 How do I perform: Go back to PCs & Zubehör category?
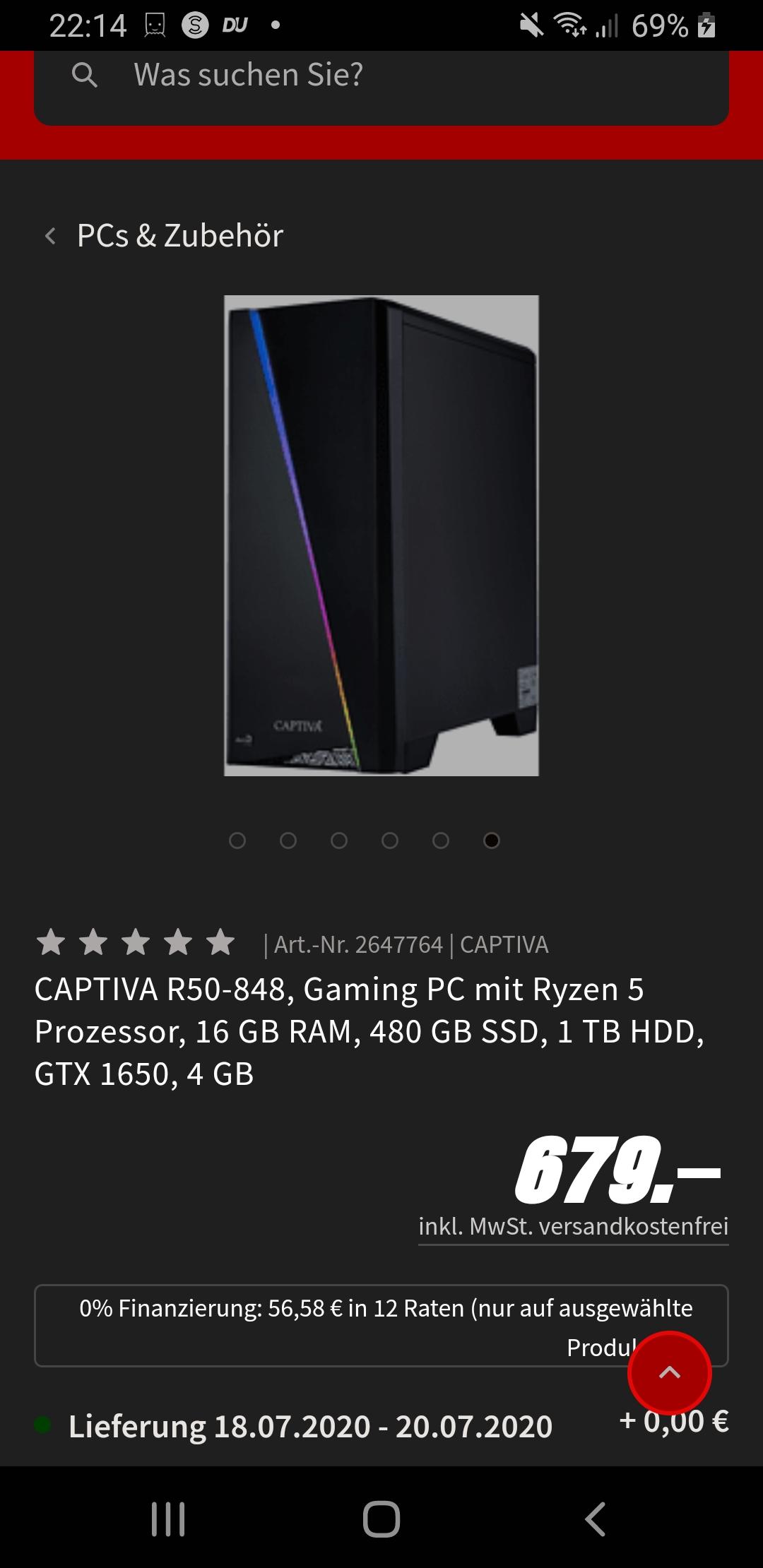click(x=162, y=235)
